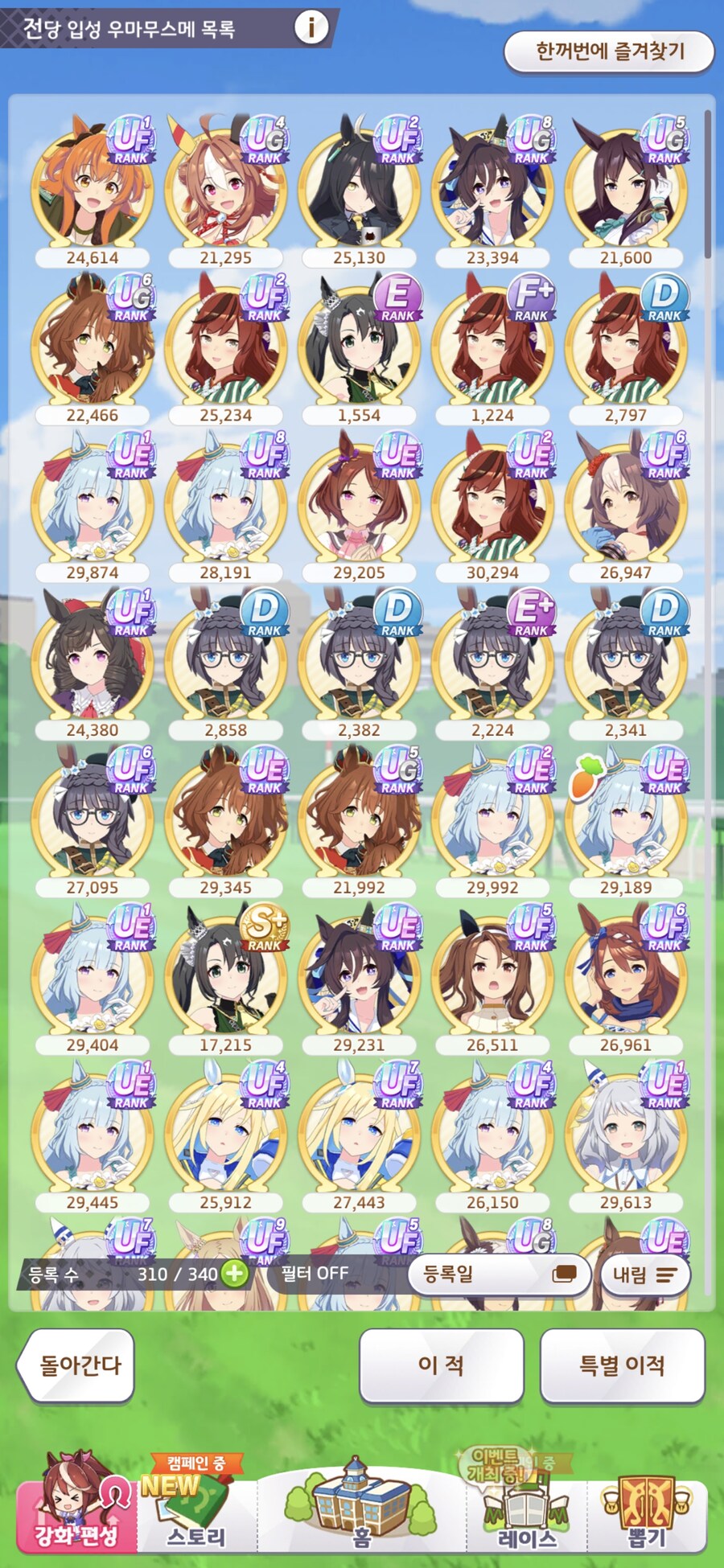Go back with the 돌아간다 button
The image size is (724, 1568).
click(77, 1365)
